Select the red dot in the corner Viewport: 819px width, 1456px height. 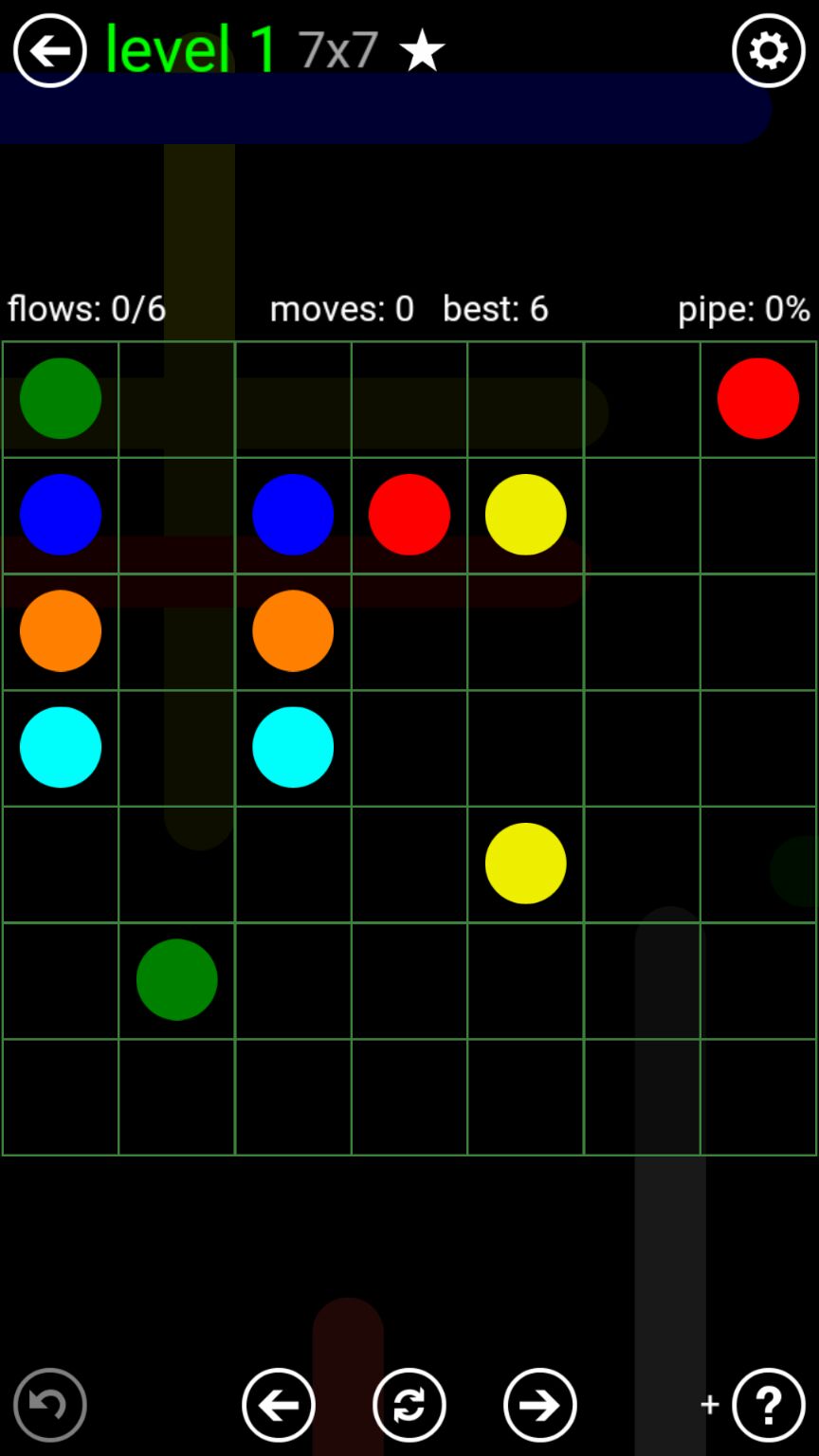(757, 398)
